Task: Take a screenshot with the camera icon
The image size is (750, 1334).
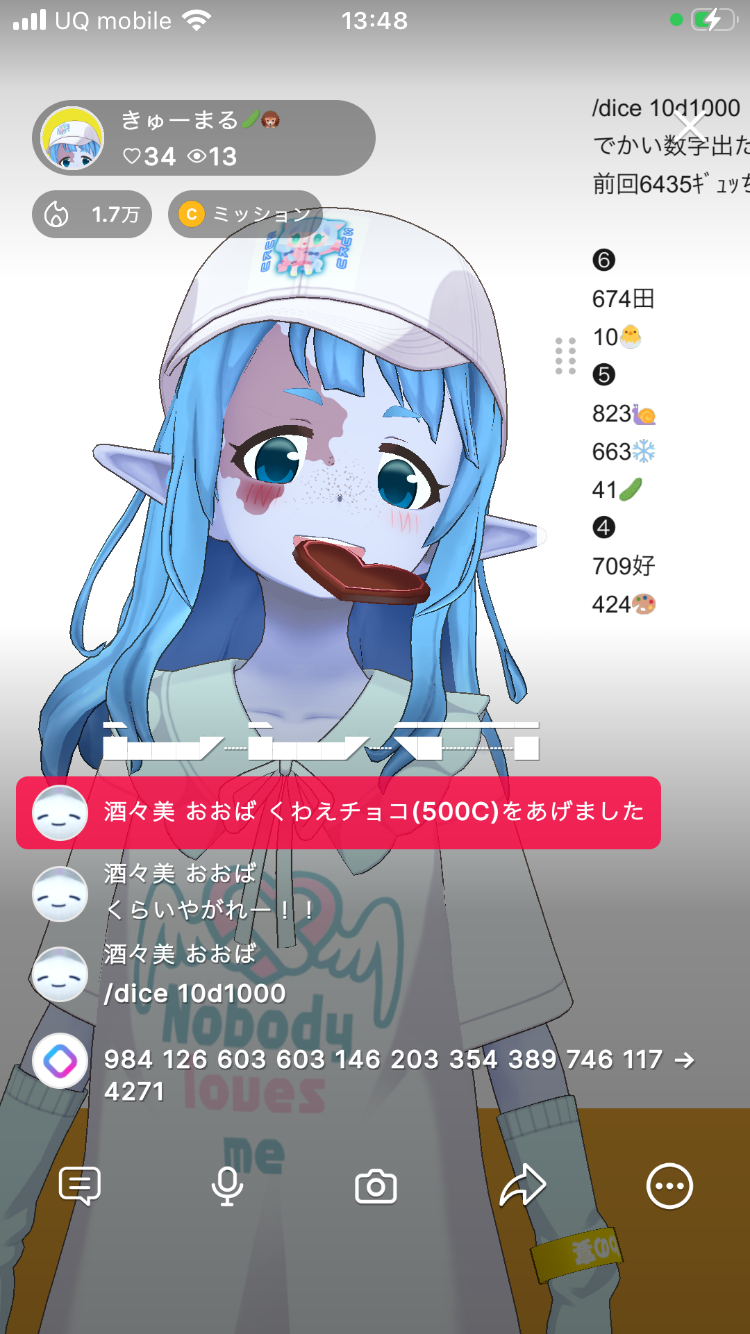Action: point(376,1187)
